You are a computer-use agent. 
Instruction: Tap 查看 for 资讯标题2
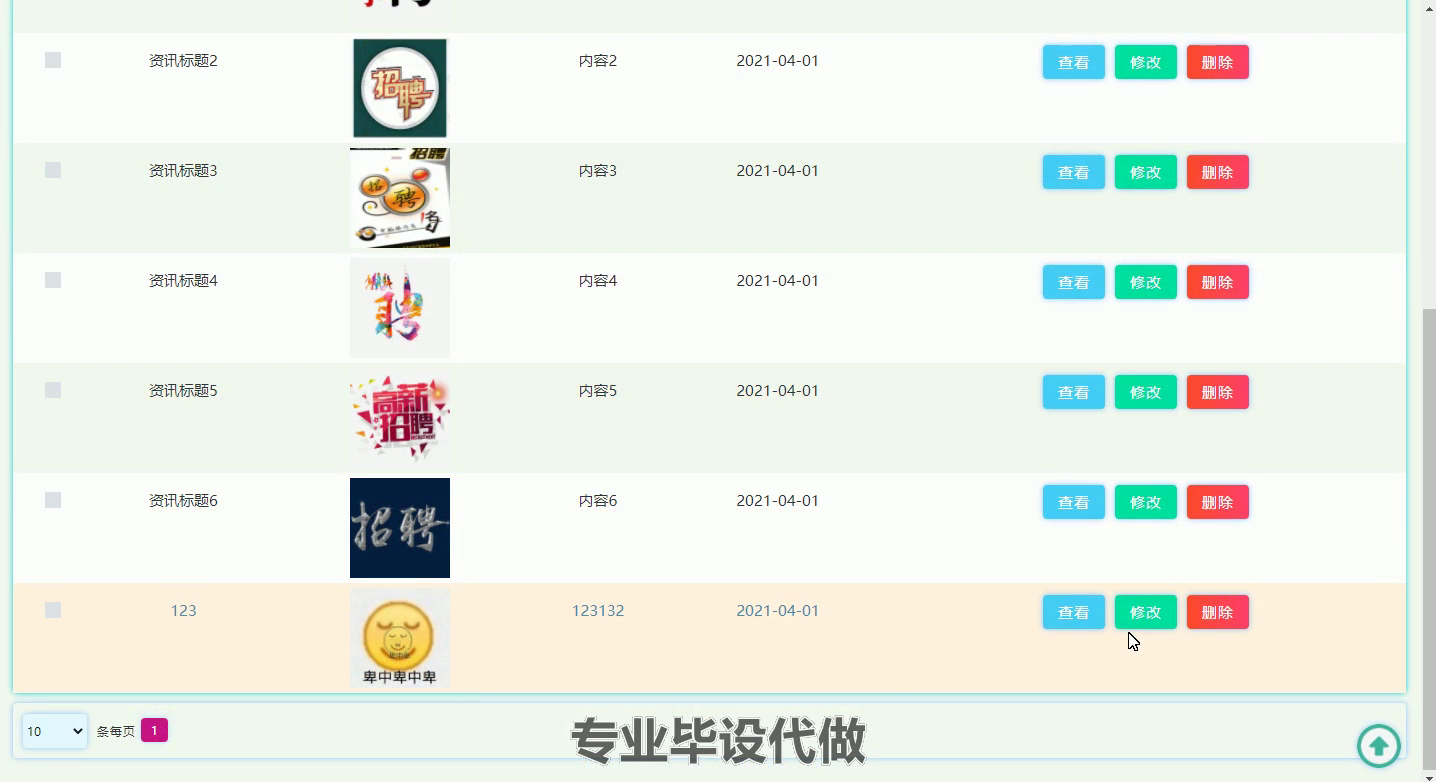pos(1073,62)
